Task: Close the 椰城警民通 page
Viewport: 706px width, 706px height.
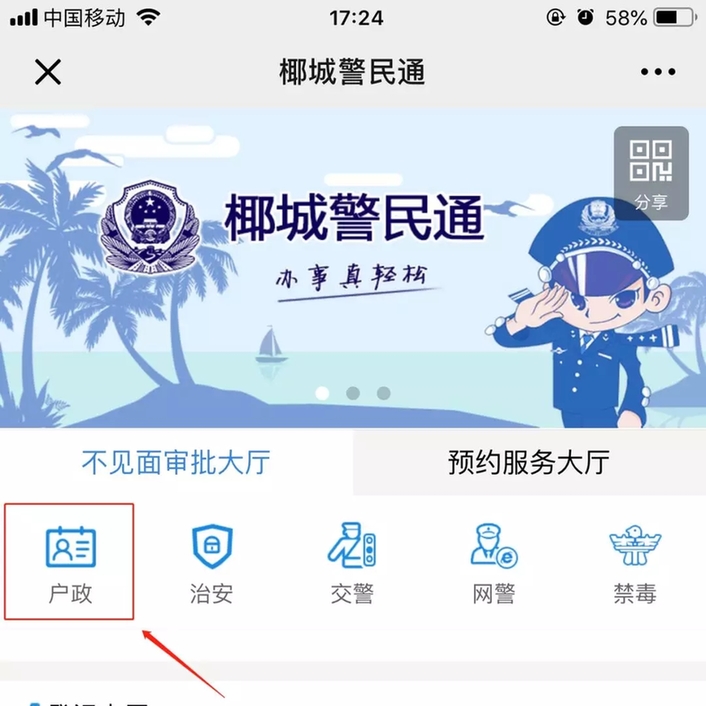Action: [x=48, y=72]
